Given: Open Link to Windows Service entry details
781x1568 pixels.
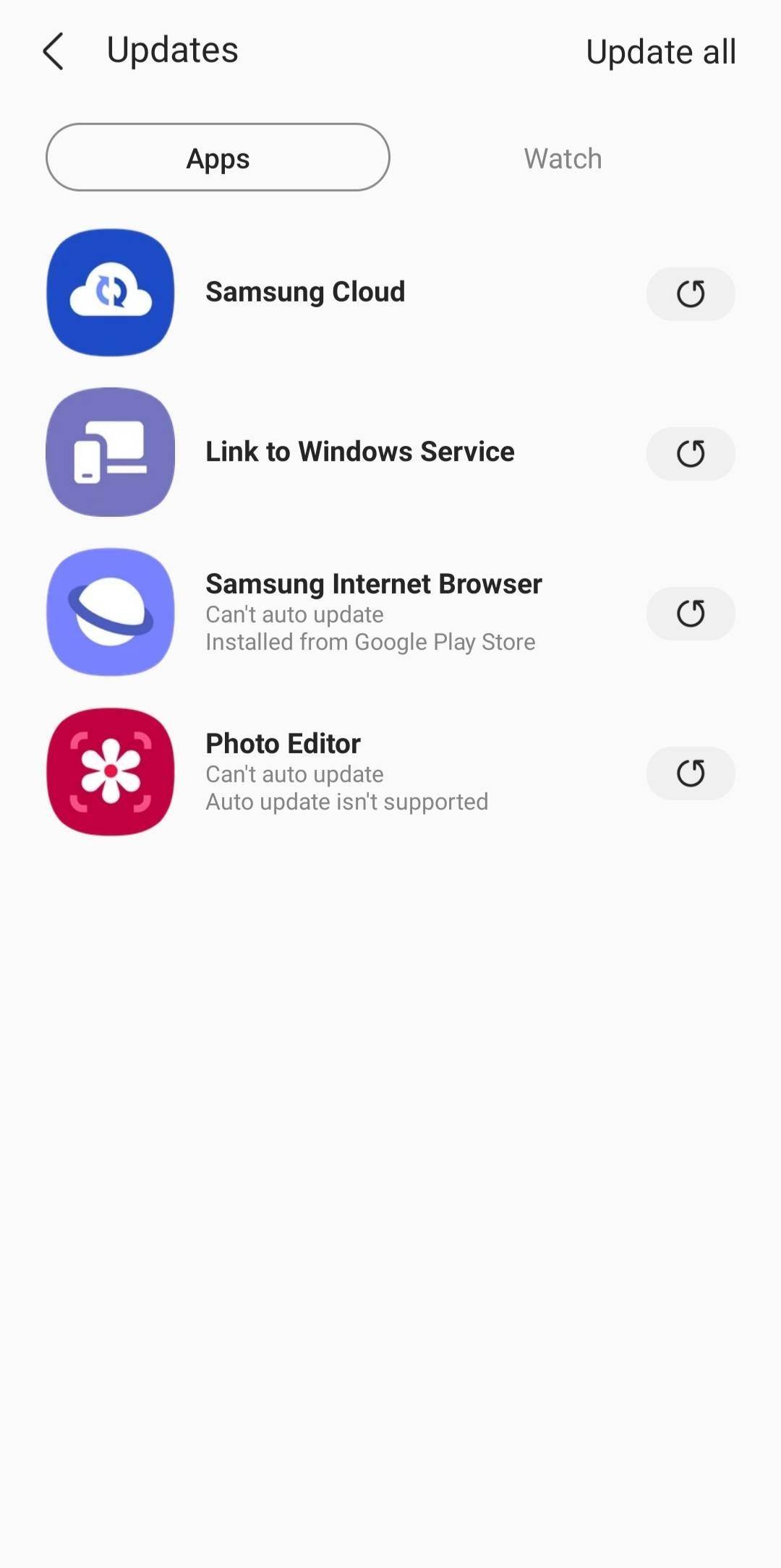Looking at the screenshot, I should click(x=359, y=451).
